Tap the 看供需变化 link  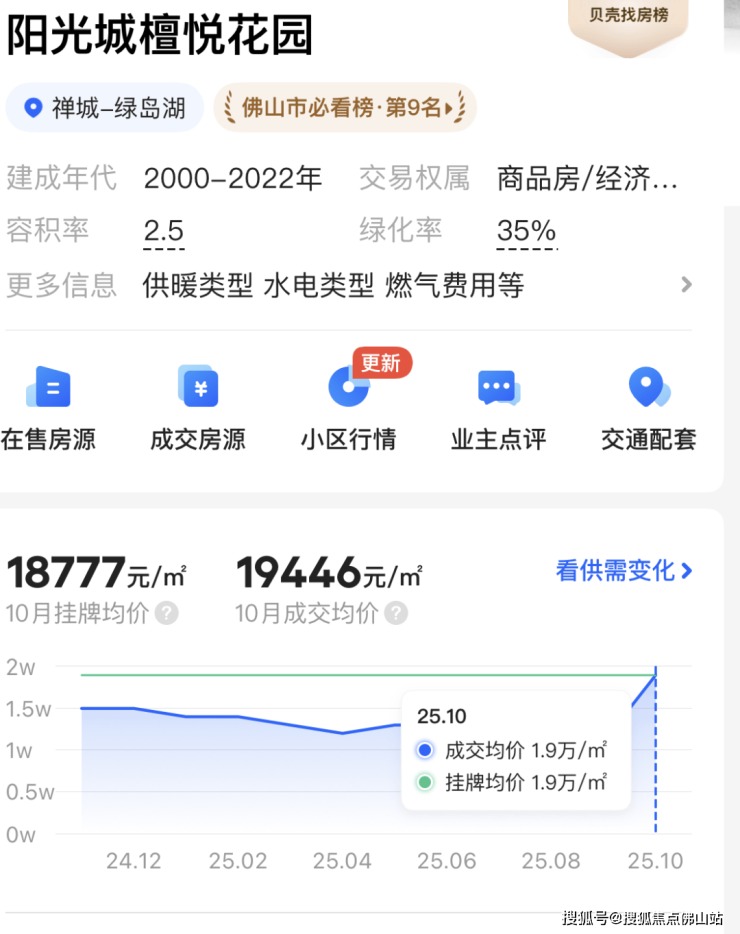coord(624,571)
